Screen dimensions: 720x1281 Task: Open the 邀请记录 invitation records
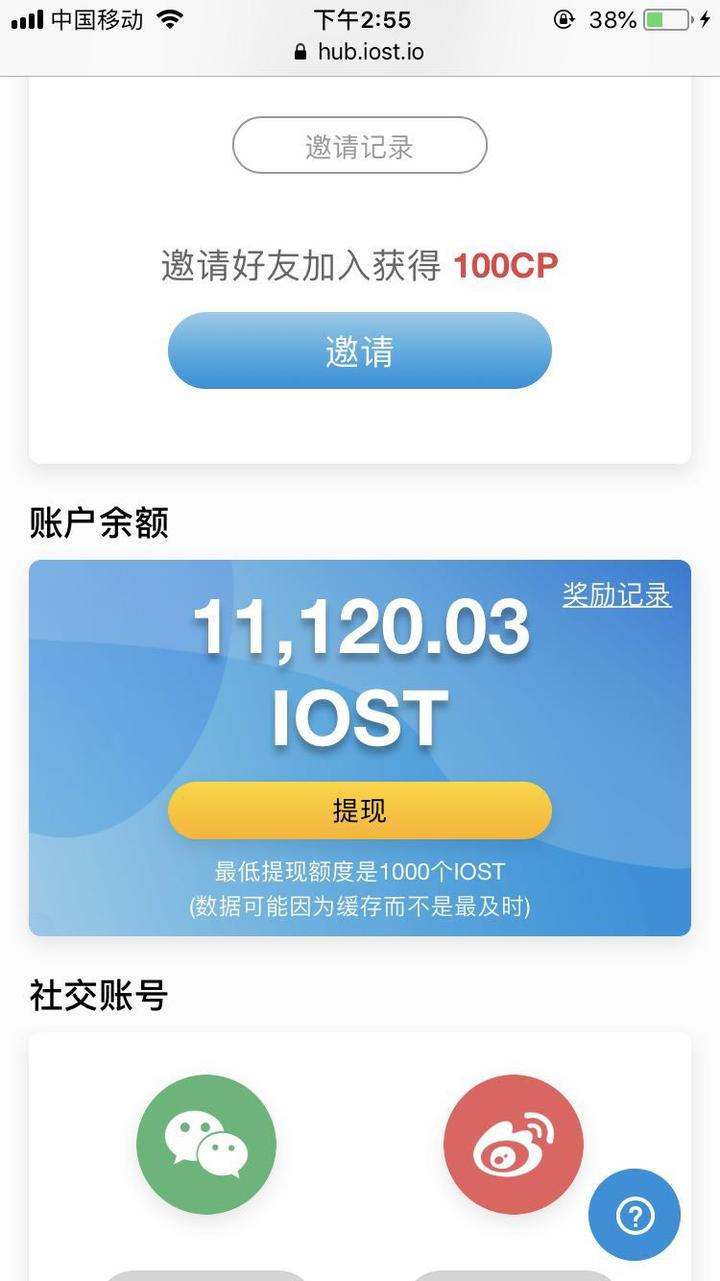359,145
